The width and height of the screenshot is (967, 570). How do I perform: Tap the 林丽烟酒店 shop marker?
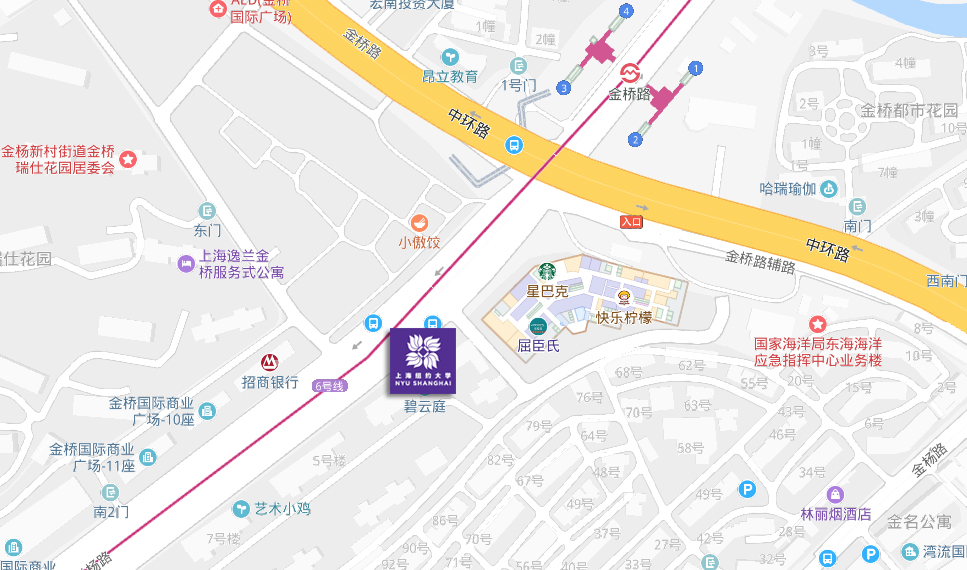pos(835,494)
